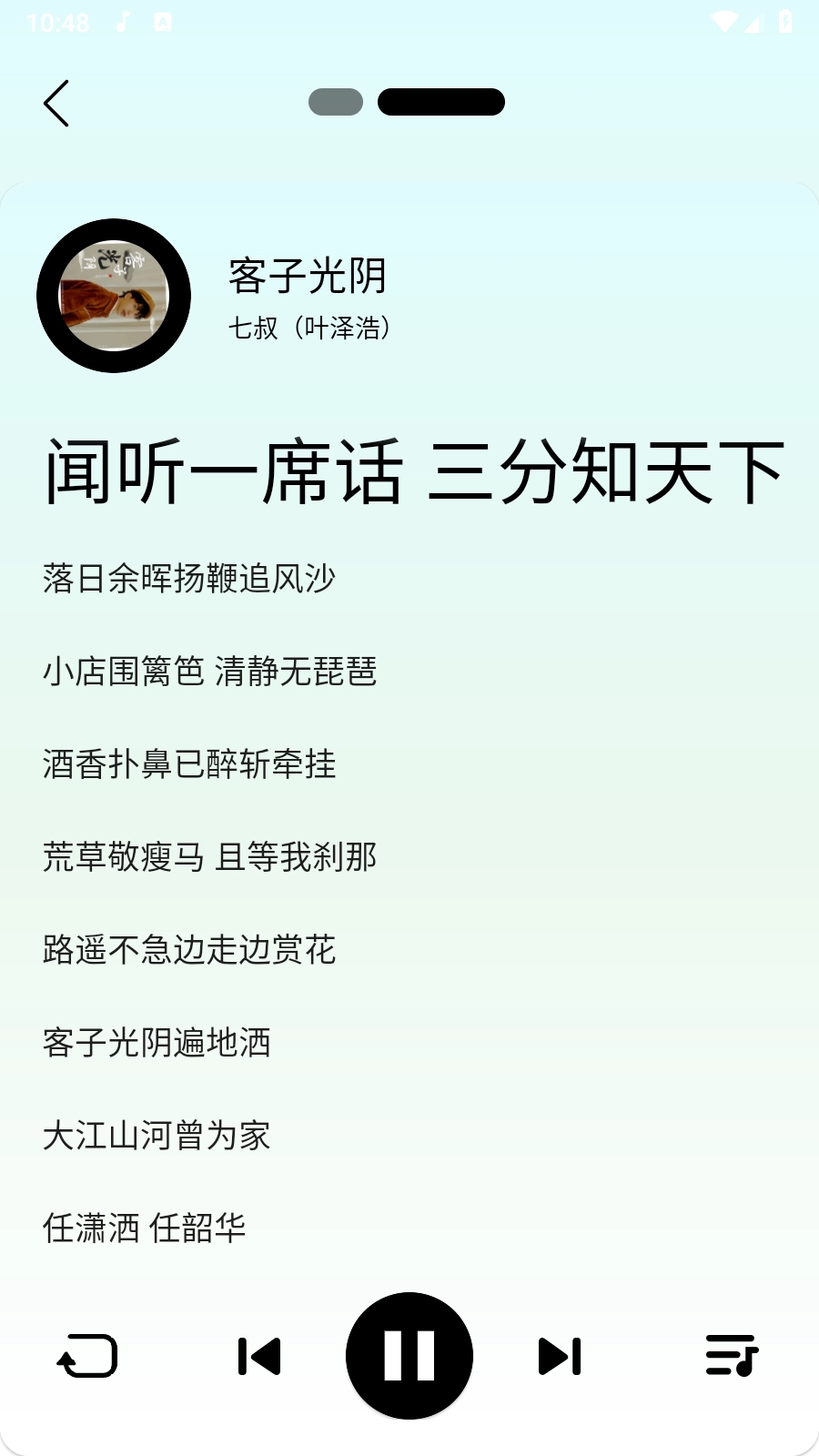The height and width of the screenshot is (1456, 819).
Task: Skip to the next track
Action: pyautogui.click(x=559, y=1356)
